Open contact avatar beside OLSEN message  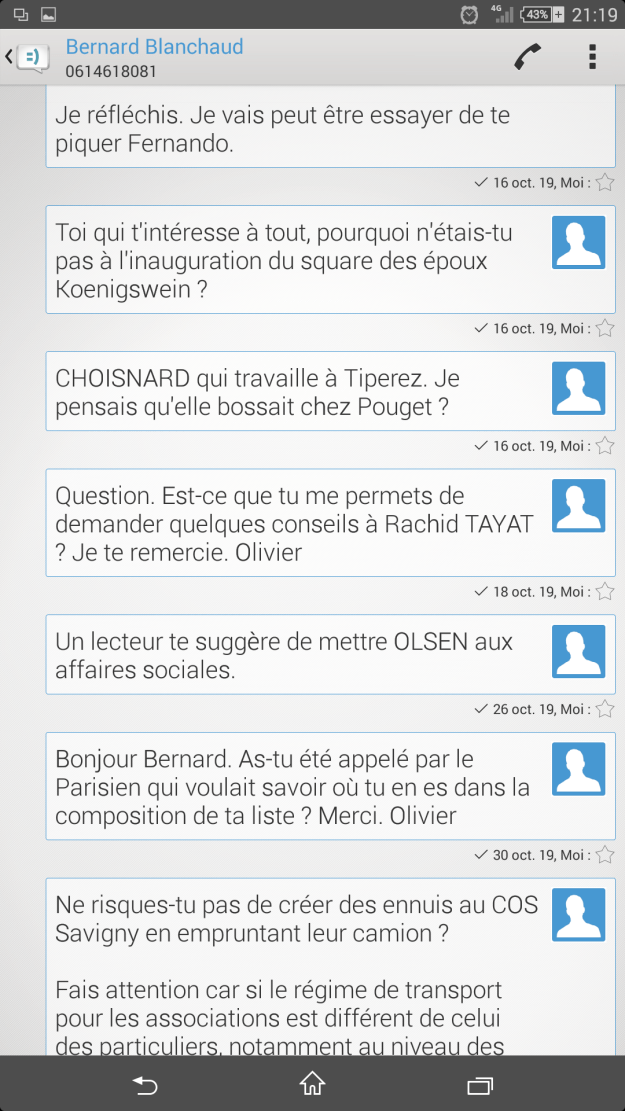pos(578,651)
